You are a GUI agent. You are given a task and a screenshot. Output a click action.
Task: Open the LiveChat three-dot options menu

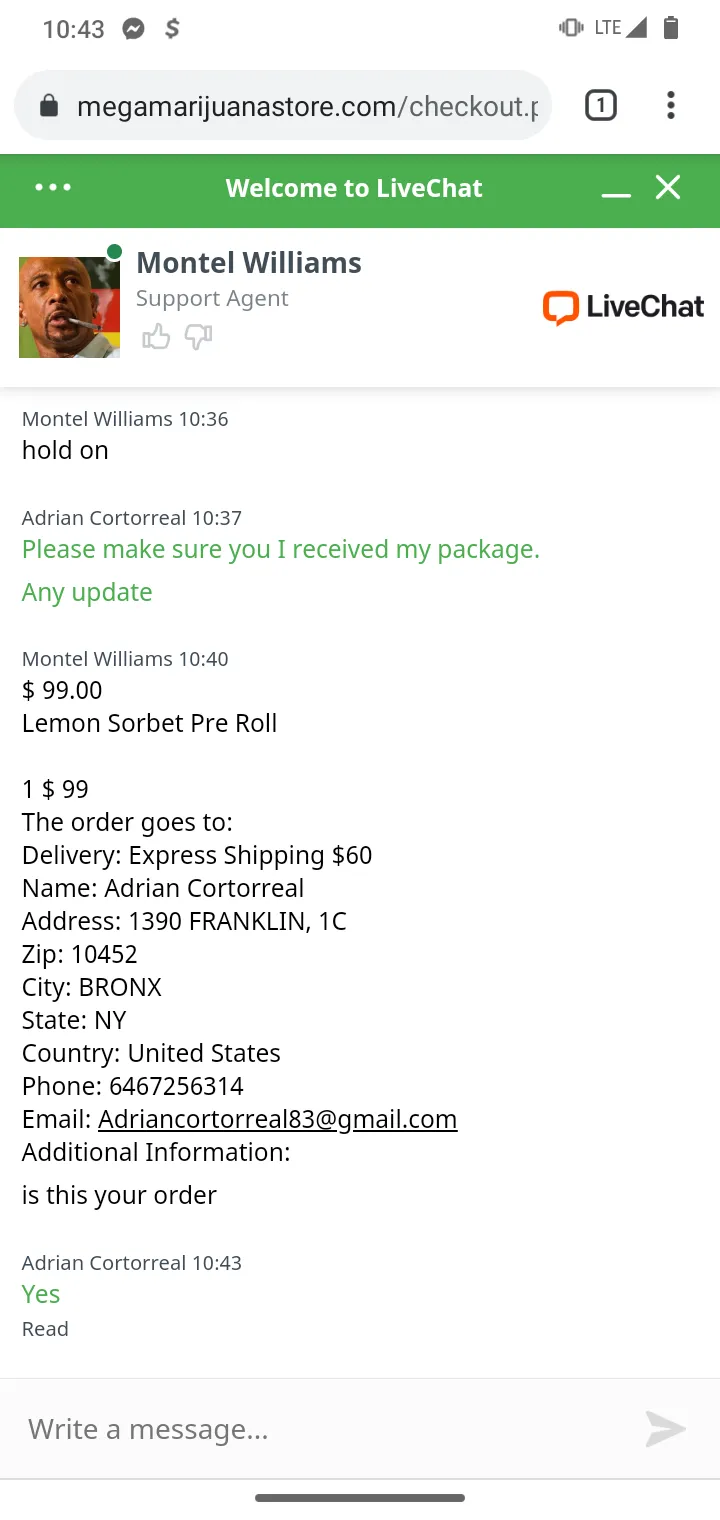pos(53,188)
